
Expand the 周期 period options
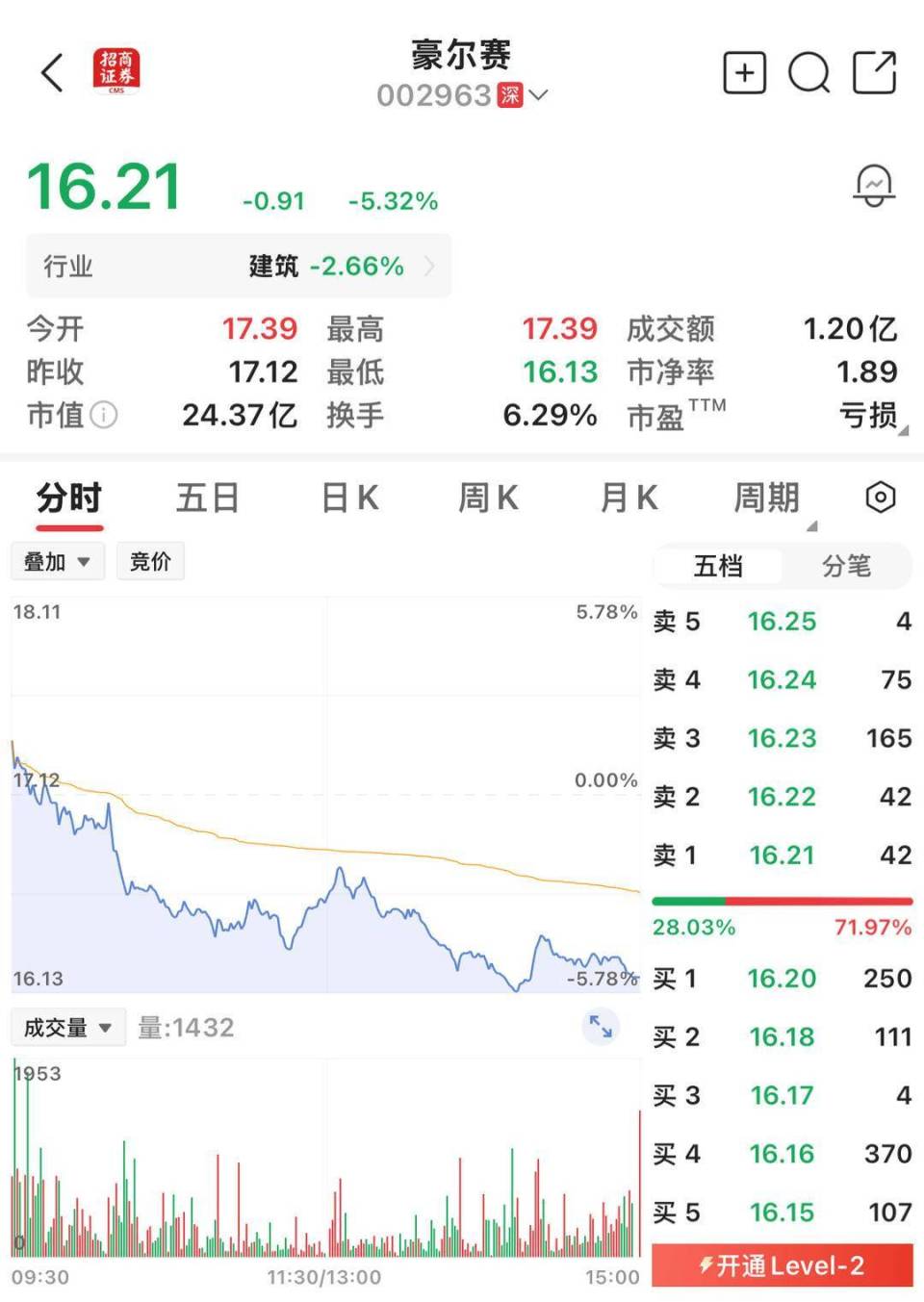(x=765, y=498)
